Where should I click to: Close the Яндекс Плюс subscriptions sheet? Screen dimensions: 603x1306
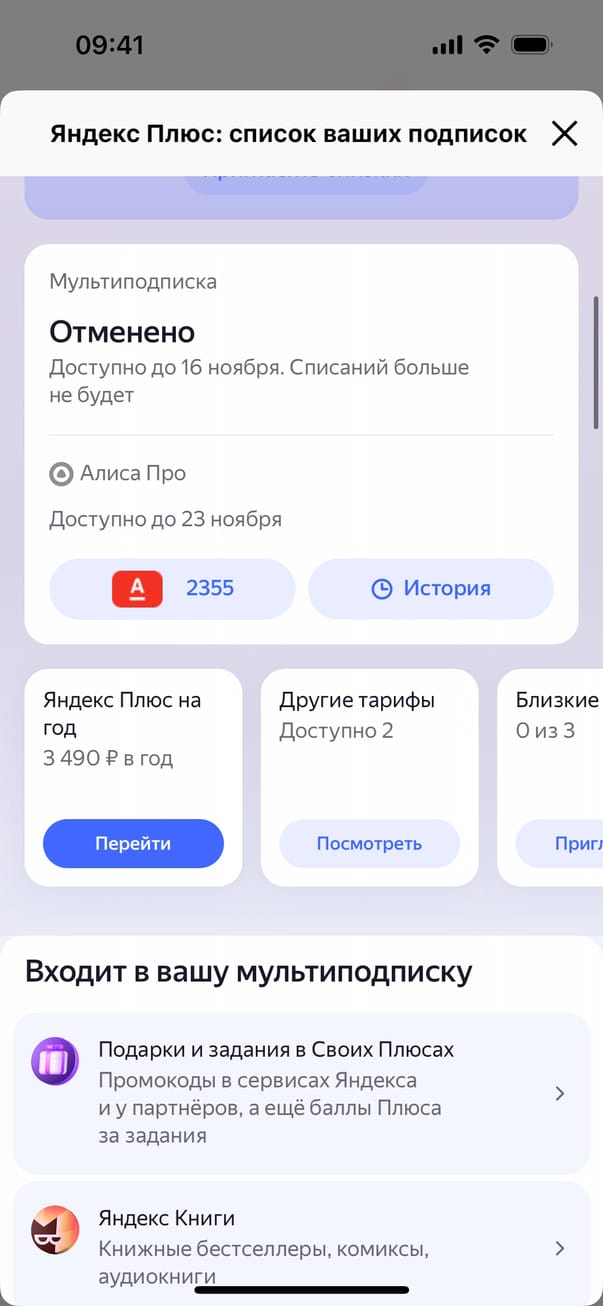coord(564,134)
